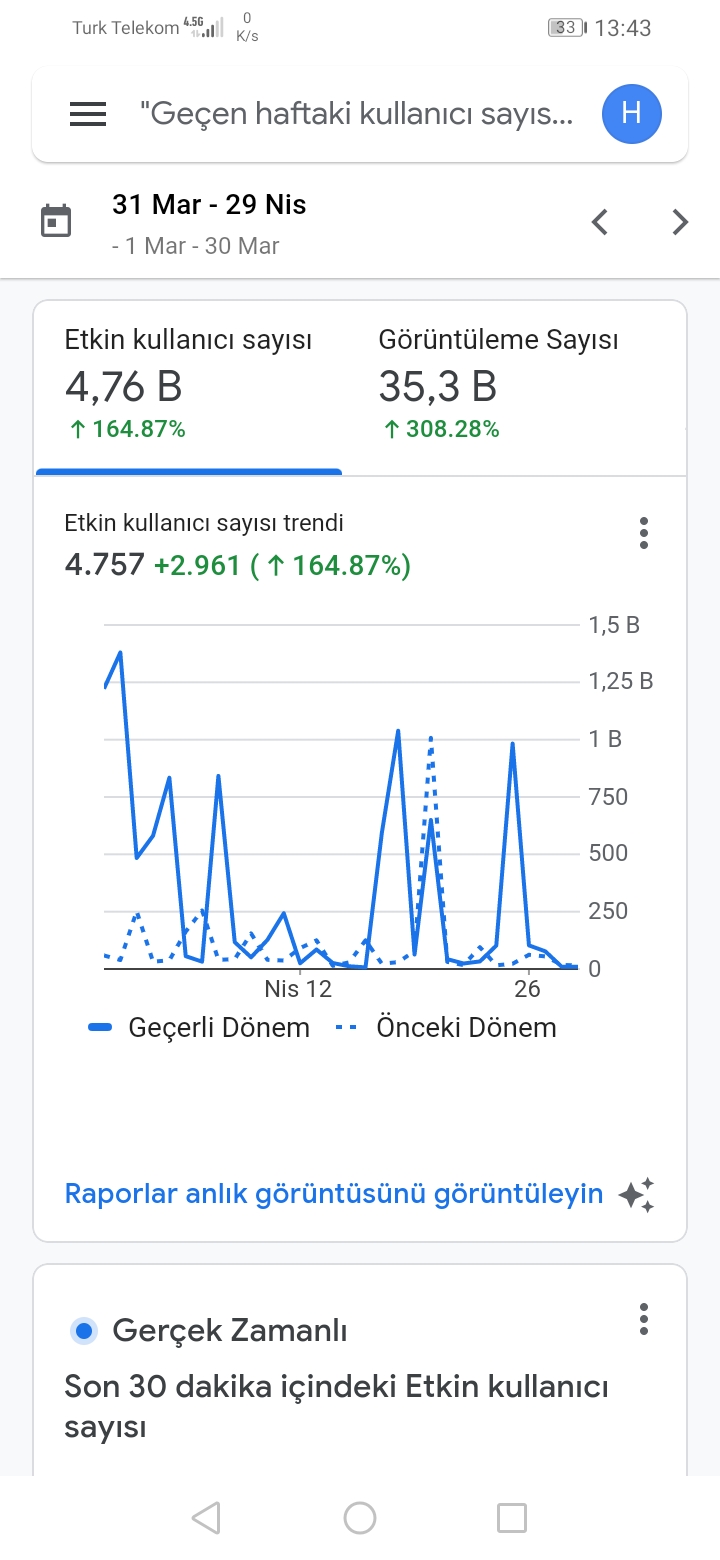Open the account avatar labeled H
This screenshot has height=1560, width=720.
(x=632, y=114)
